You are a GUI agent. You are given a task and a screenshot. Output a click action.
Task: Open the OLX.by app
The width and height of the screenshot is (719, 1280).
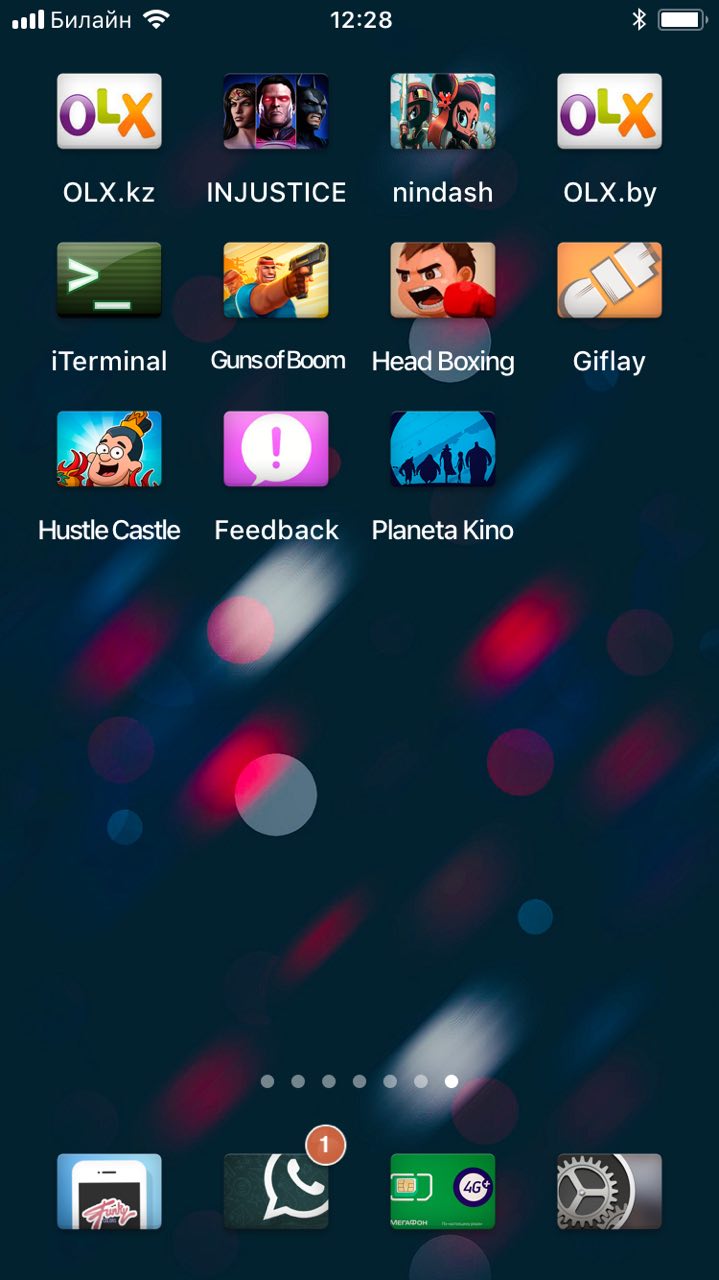click(609, 111)
